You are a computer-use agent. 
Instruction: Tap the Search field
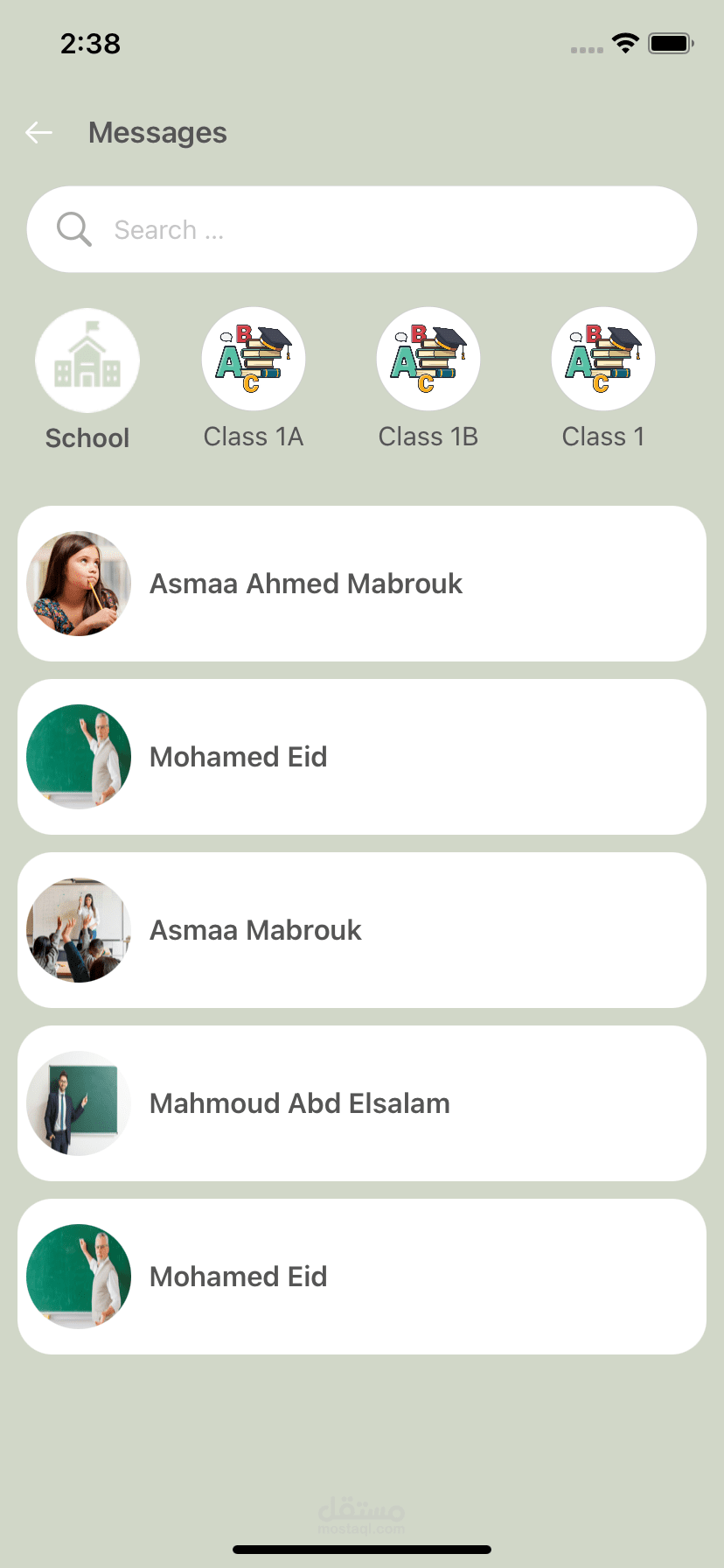coord(362,229)
